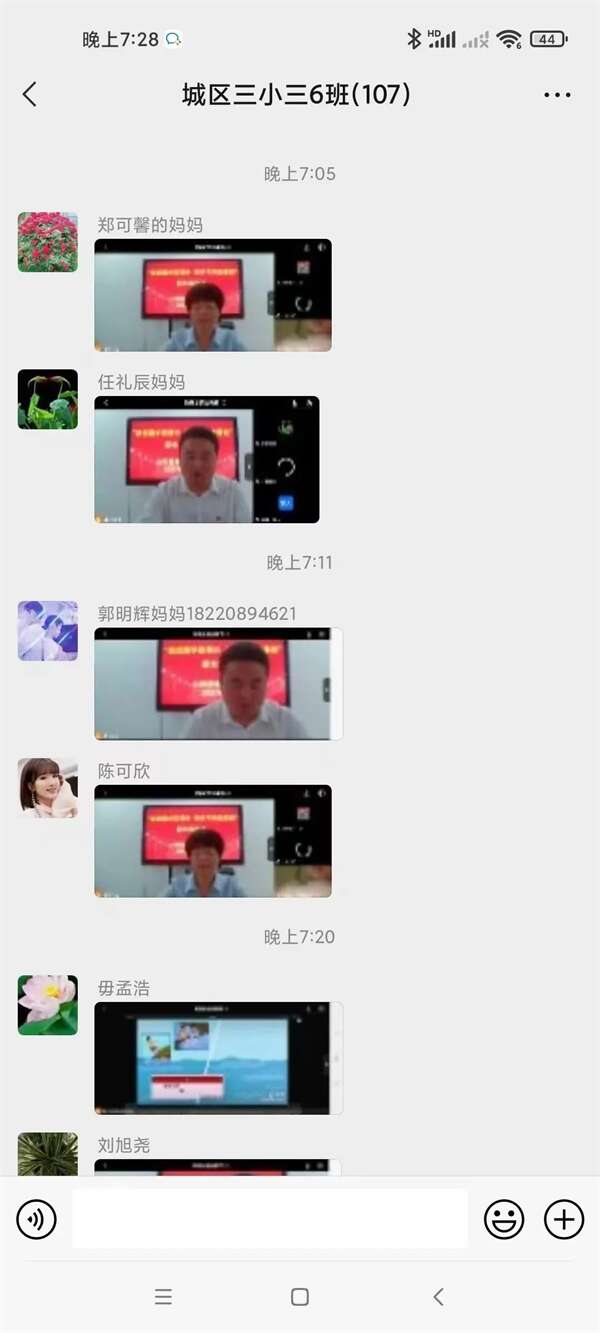The height and width of the screenshot is (1333, 600).
Task: Go back from the group chat
Action: coord(30,95)
